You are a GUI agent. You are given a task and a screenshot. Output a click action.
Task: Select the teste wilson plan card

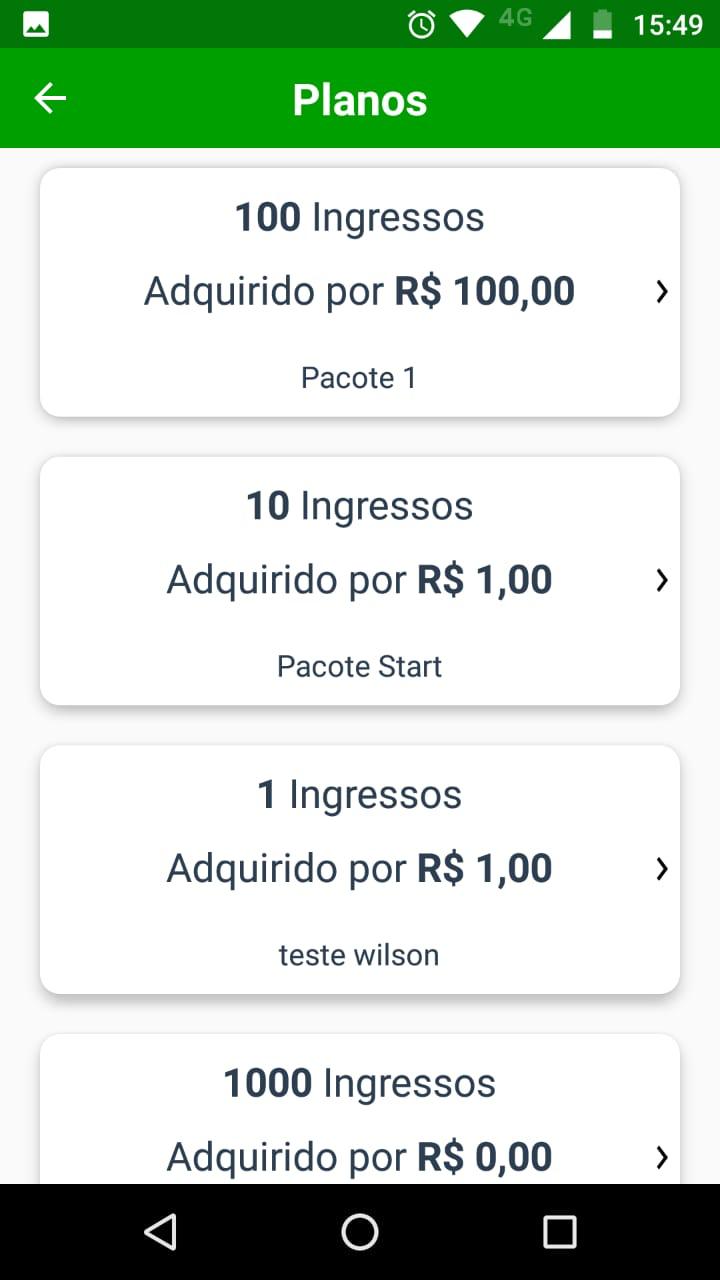pos(360,869)
